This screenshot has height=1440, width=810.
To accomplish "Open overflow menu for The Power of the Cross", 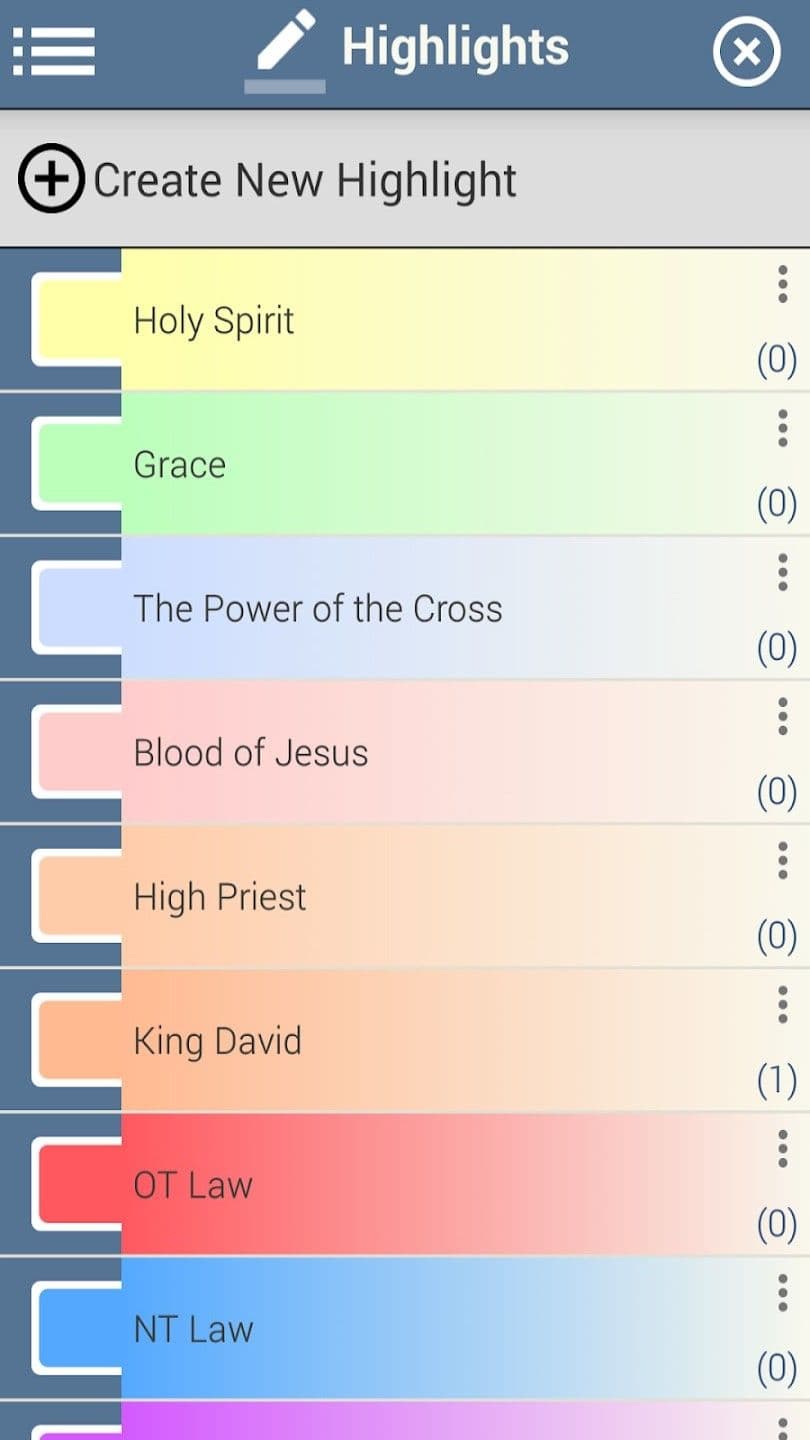I will coord(782,573).
